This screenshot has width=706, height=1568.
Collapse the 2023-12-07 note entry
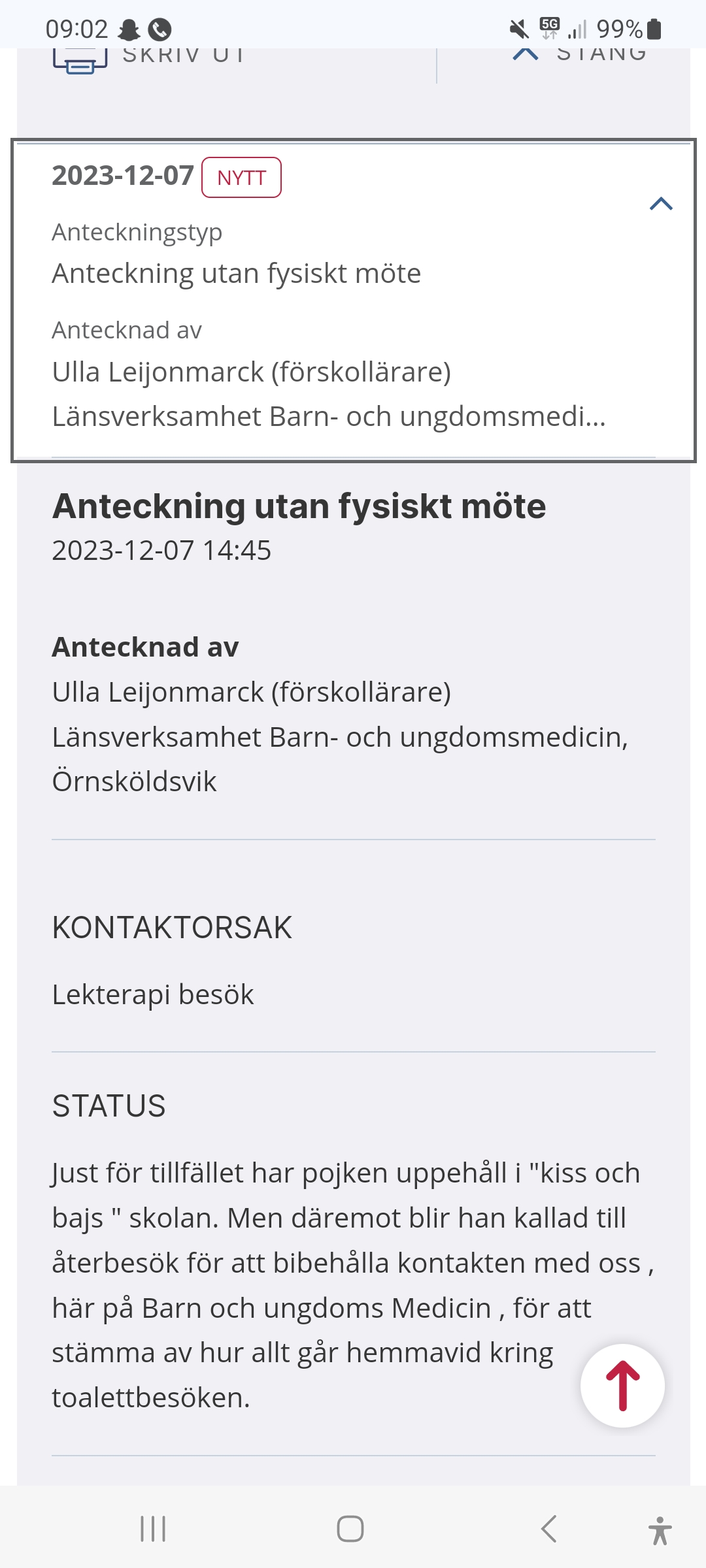(x=661, y=204)
